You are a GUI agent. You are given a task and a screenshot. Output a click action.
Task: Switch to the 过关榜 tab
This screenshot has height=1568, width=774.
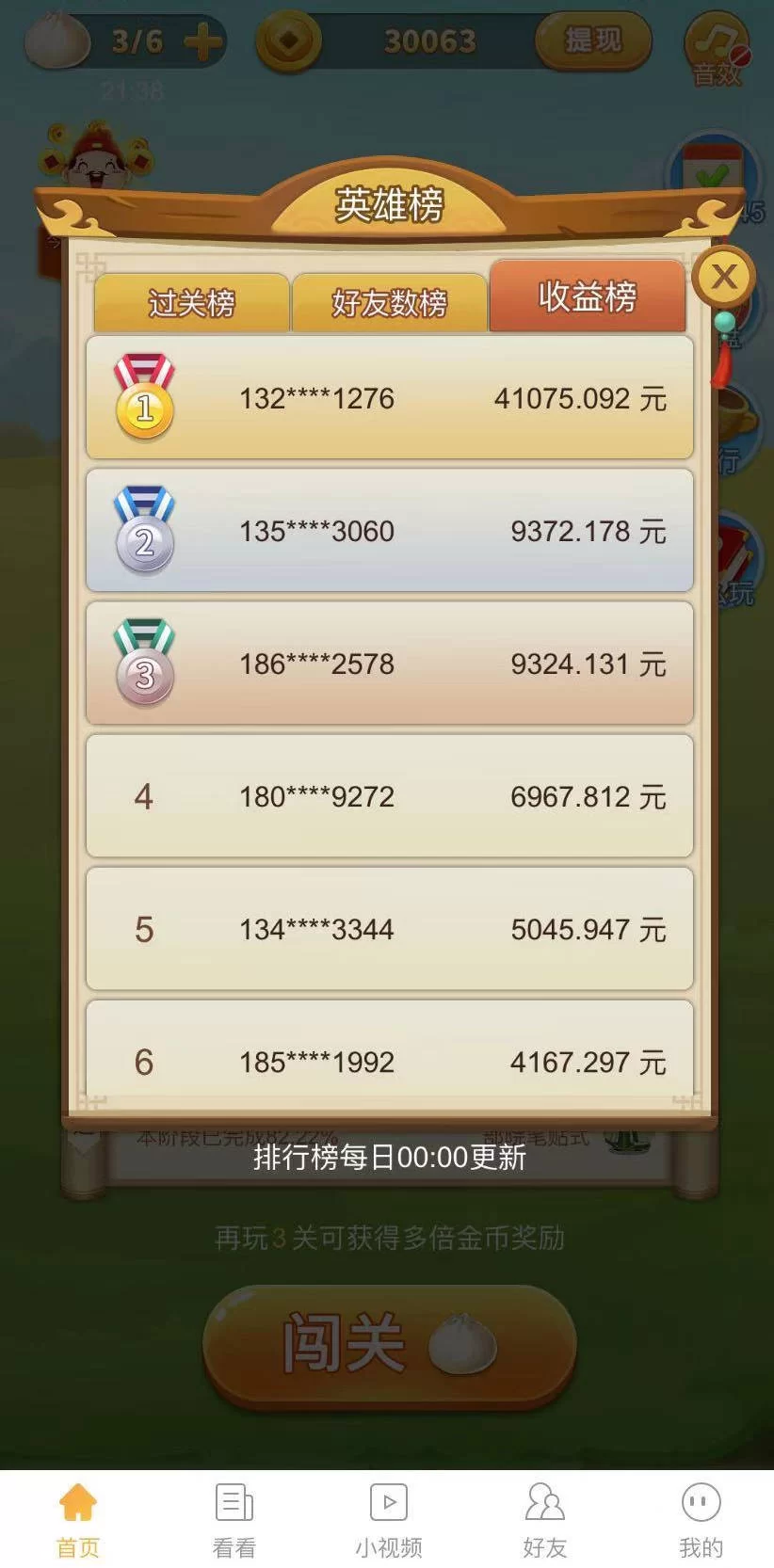pyautogui.click(x=191, y=303)
